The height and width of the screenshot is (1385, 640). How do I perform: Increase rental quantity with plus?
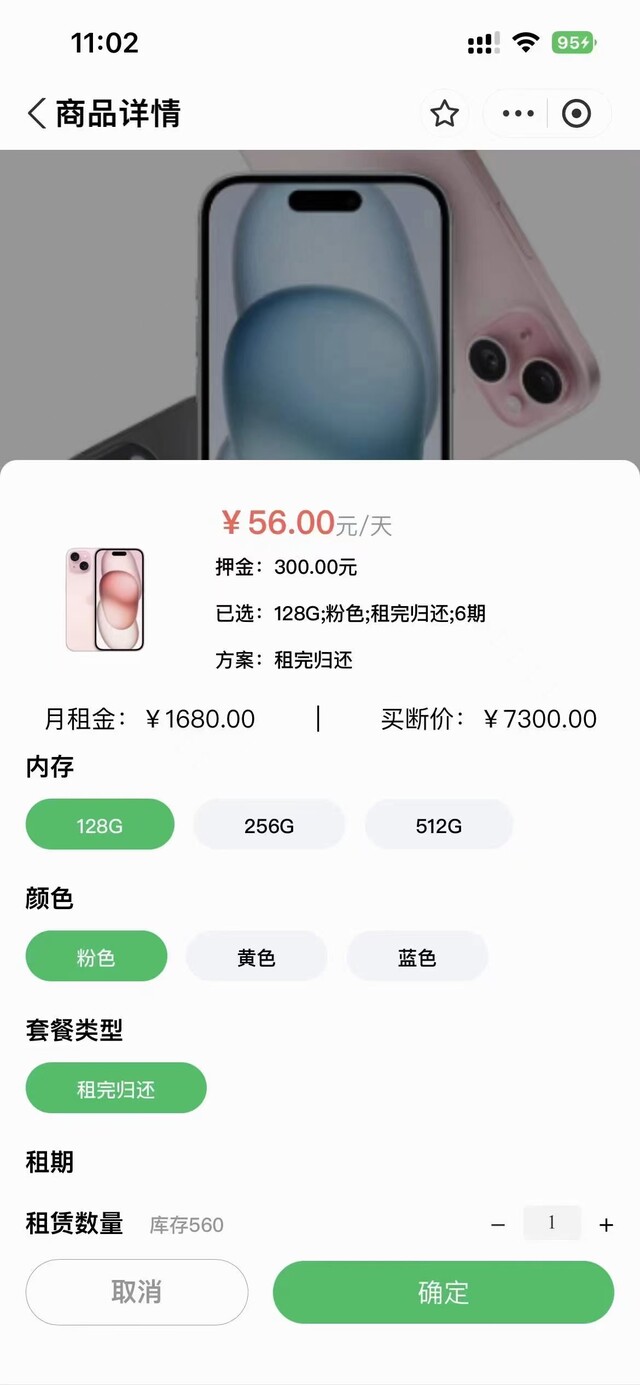[x=606, y=1225]
